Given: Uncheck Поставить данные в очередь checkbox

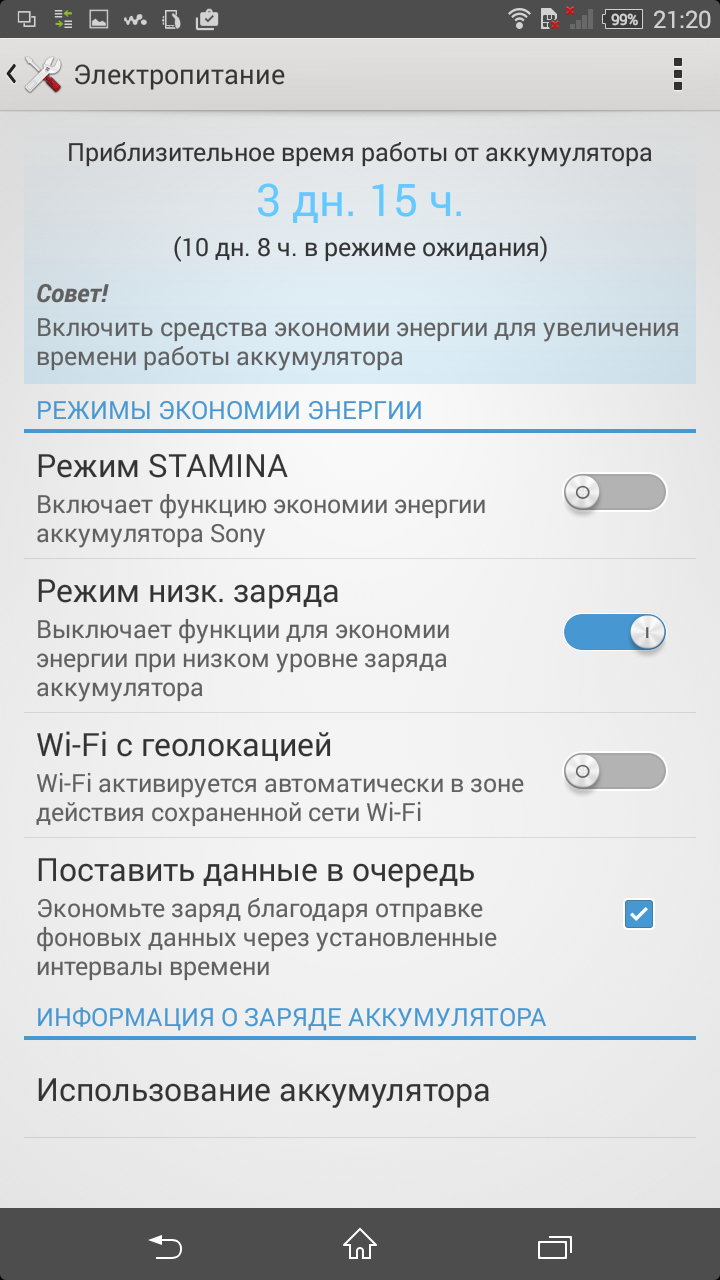Looking at the screenshot, I should pos(638,913).
